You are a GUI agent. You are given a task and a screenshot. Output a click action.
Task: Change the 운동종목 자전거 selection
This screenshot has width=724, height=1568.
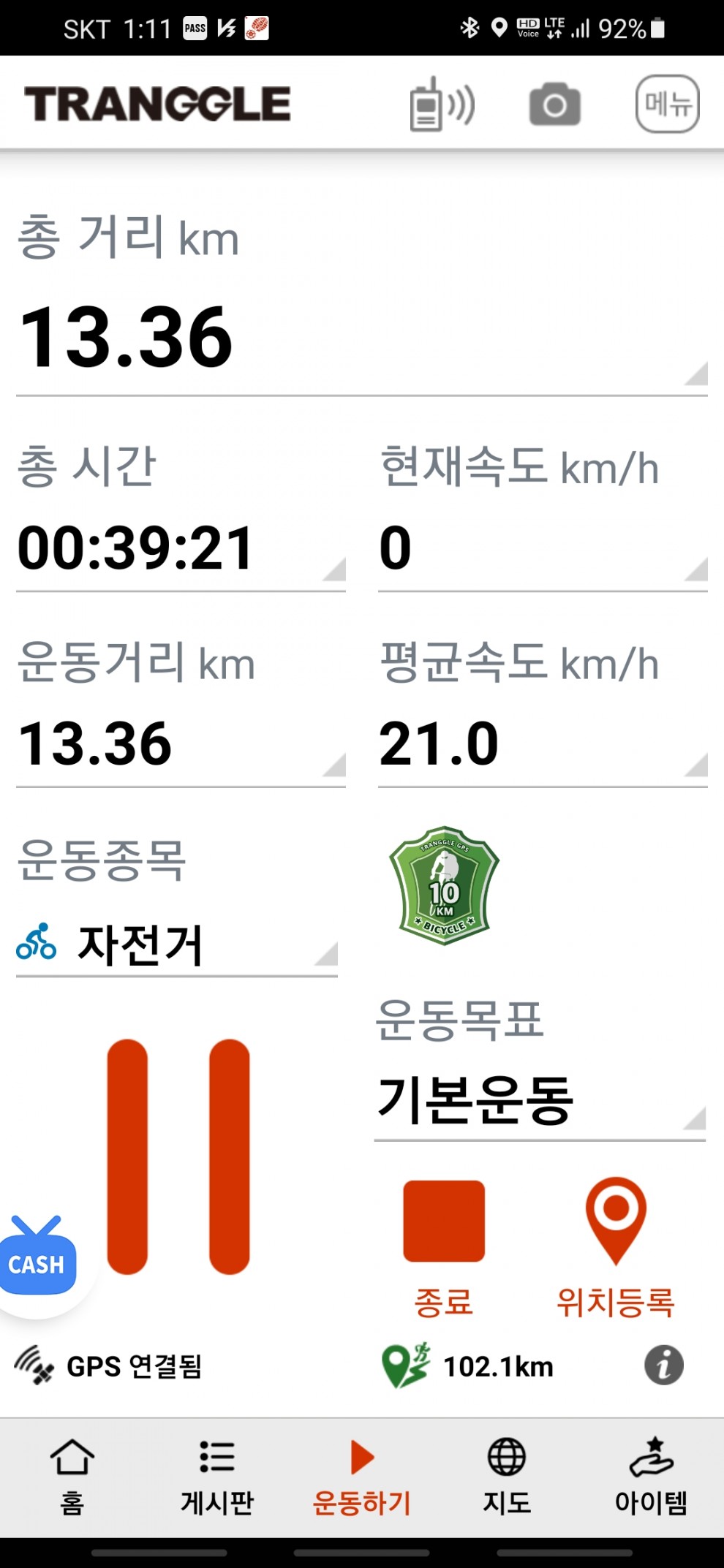(177, 944)
